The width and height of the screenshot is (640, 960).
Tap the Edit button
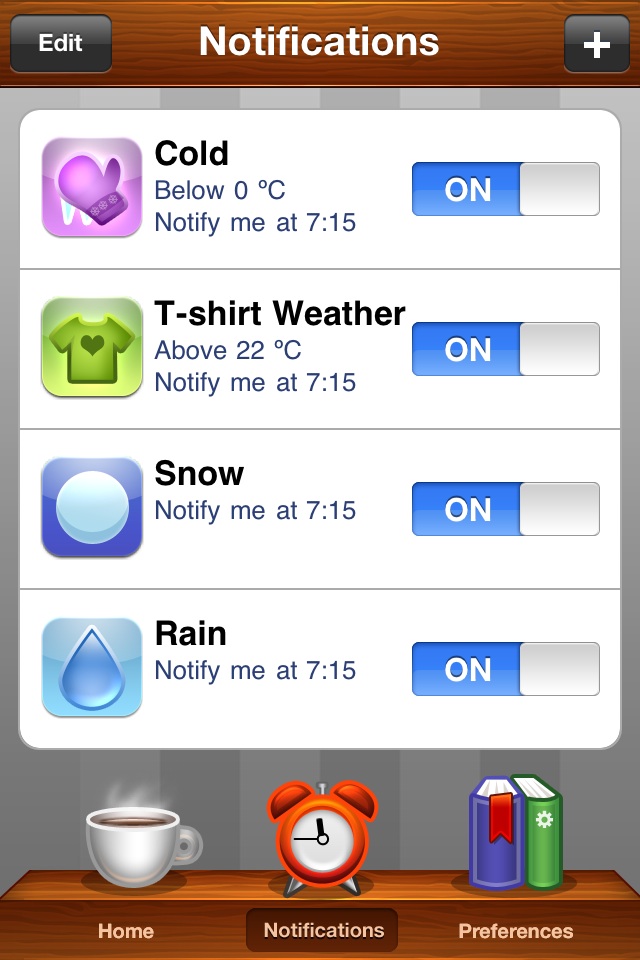tap(60, 44)
